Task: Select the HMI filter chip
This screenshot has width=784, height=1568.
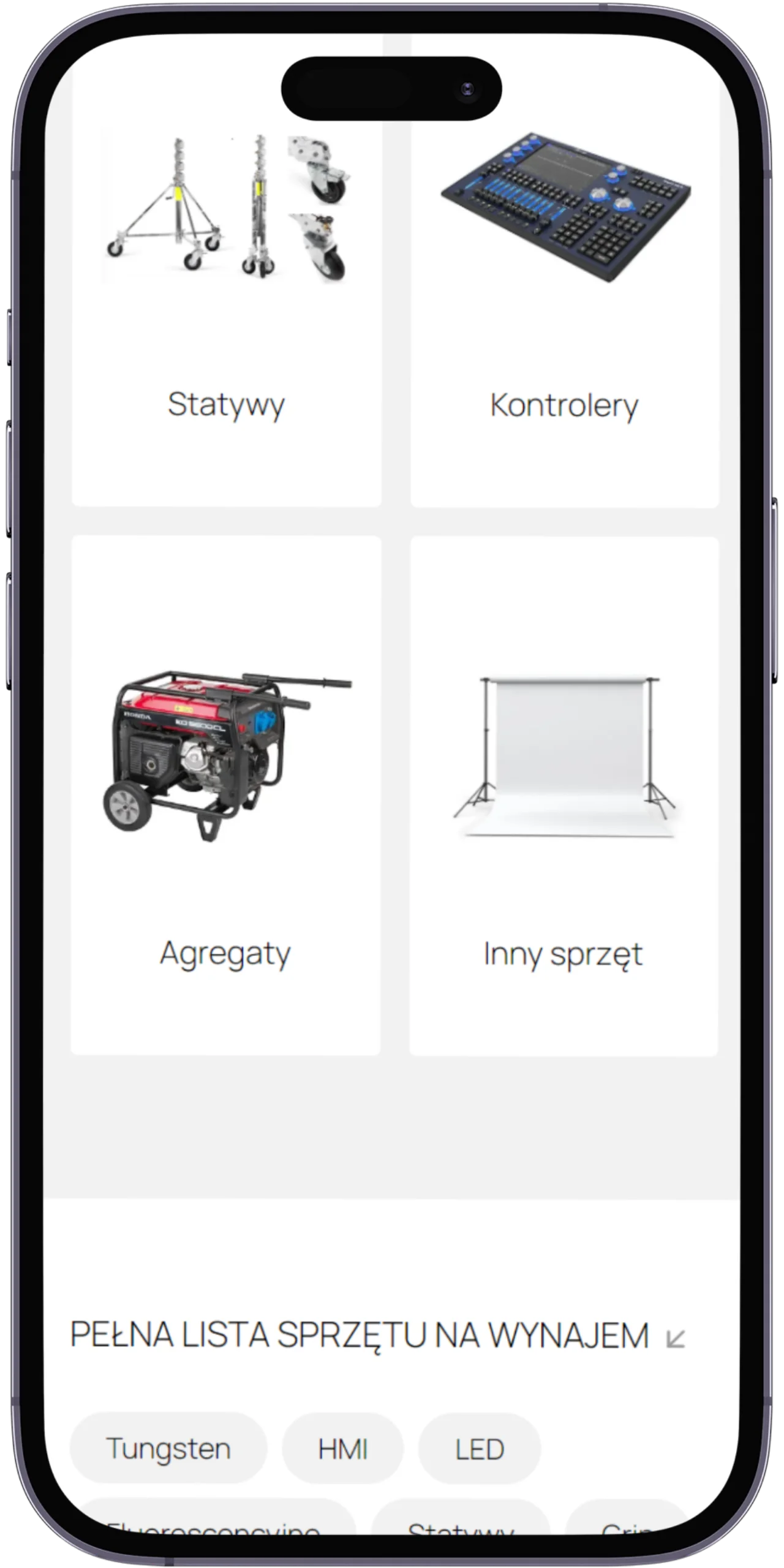Action: pyautogui.click(x=342, y=1449)
